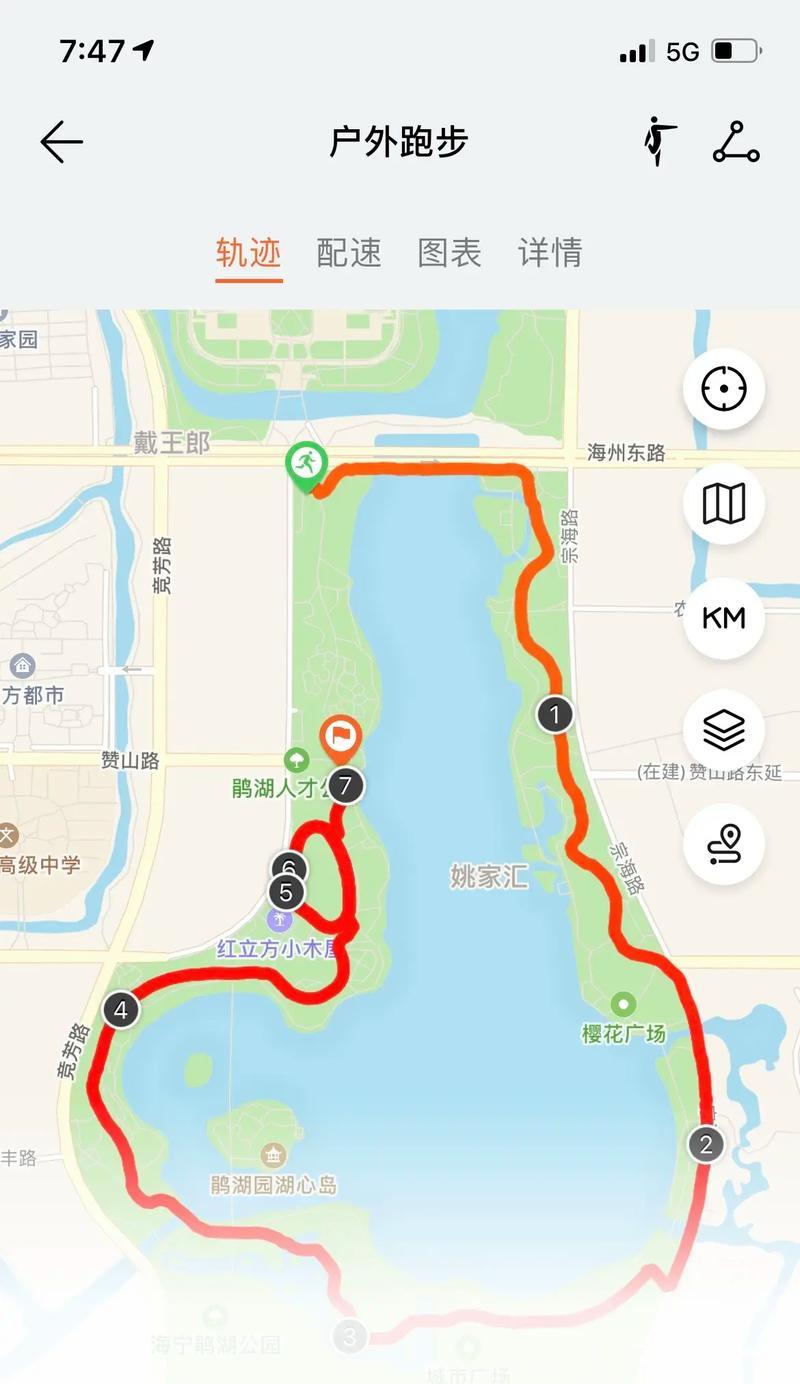800x1384 pixels.
Task: Open the 图表 tab
Action: tap(449, 252)
